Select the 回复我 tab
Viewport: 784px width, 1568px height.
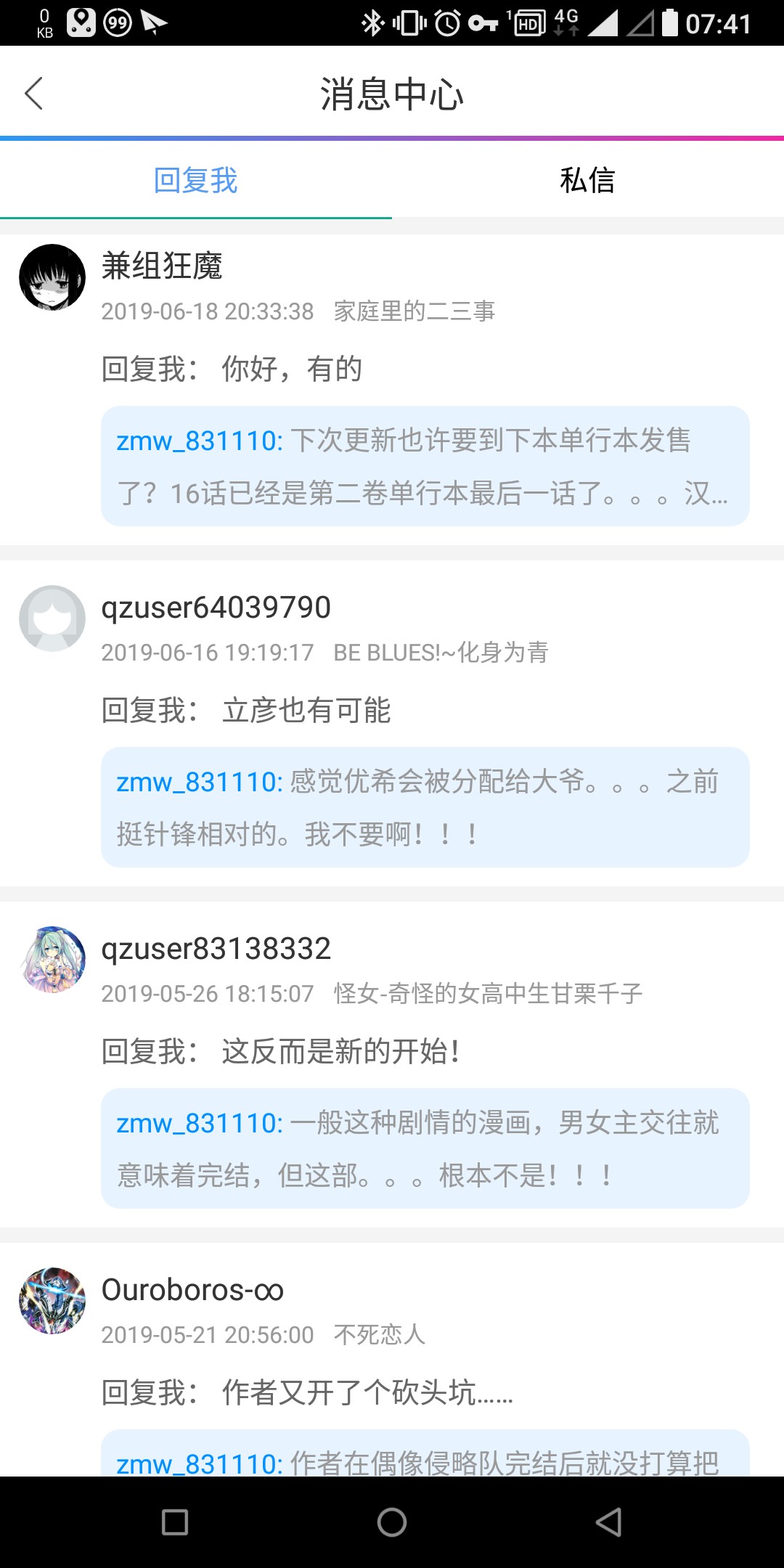(x=195, y=181)
